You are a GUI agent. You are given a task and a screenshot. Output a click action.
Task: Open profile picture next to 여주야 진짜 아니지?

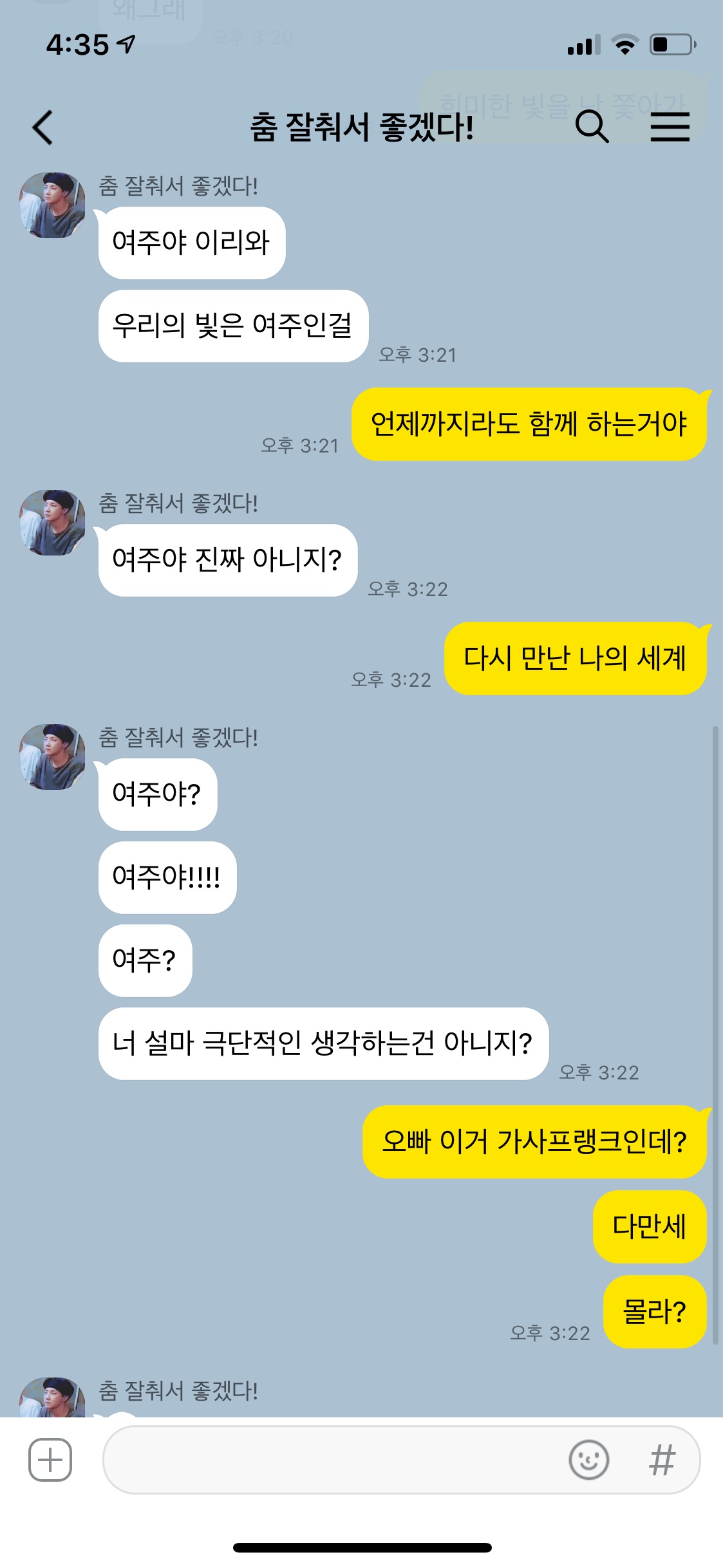[x=53, y=523]
